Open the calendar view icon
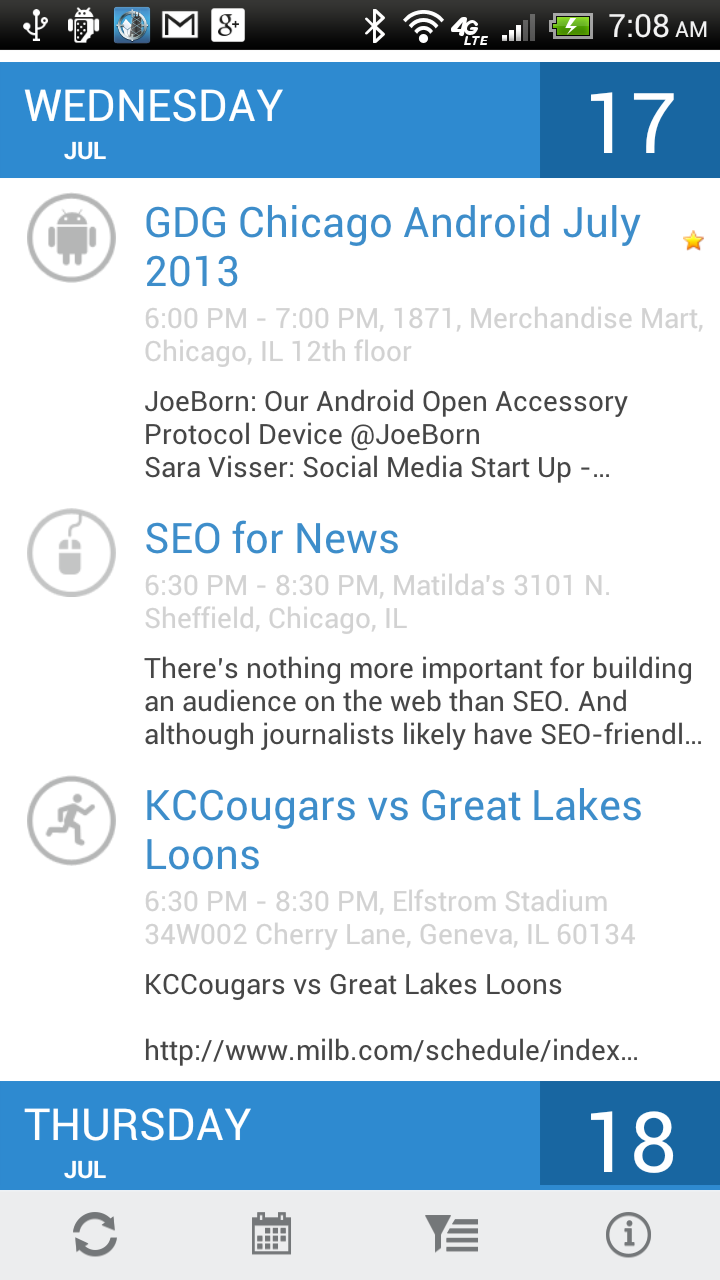This screenshot has height=1280, width=720. pyautogui.click(x=271, y=1234)
